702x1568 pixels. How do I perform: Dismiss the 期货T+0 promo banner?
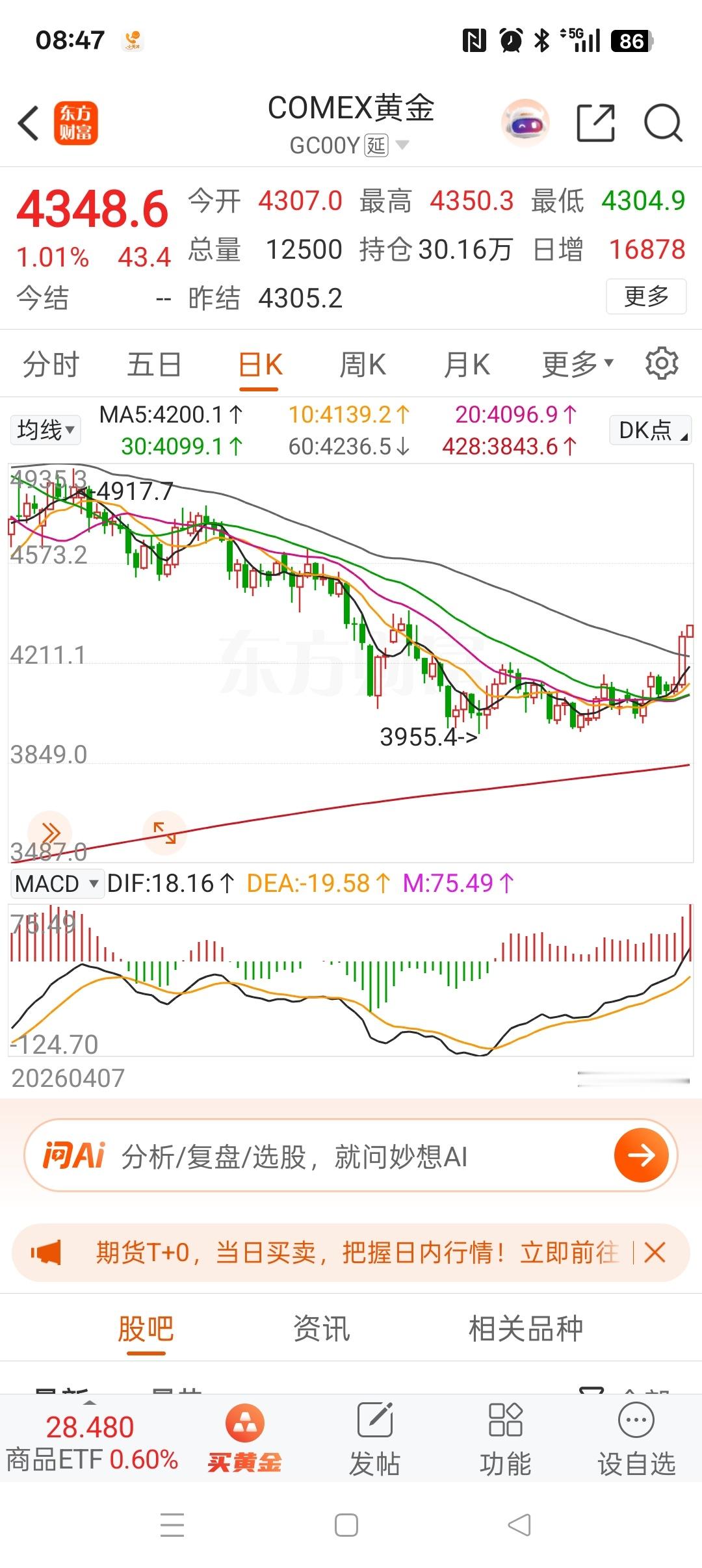pyautogui.click(x=655, y=1252)
